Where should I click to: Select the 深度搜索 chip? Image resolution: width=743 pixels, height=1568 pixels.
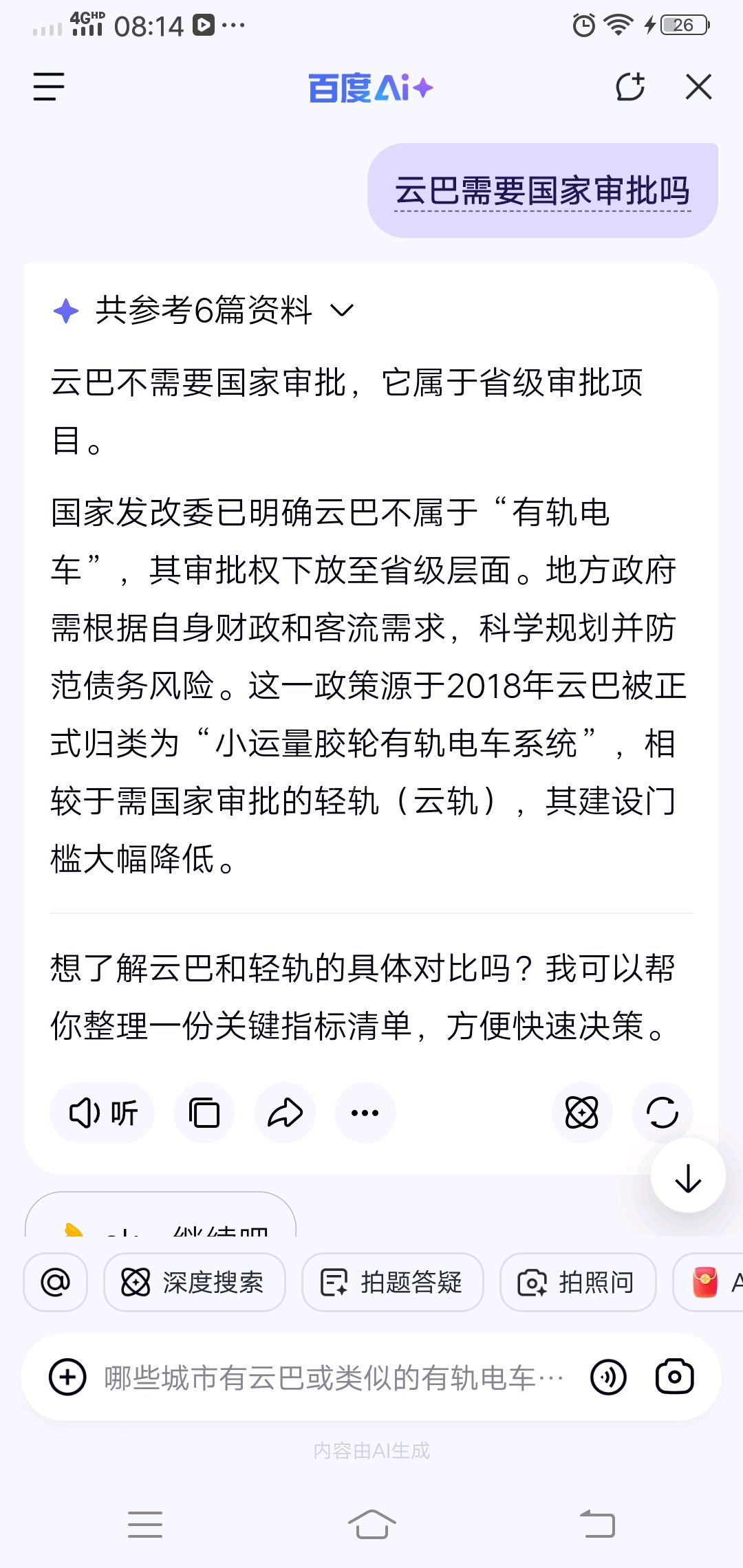(x=194, y=1282)
